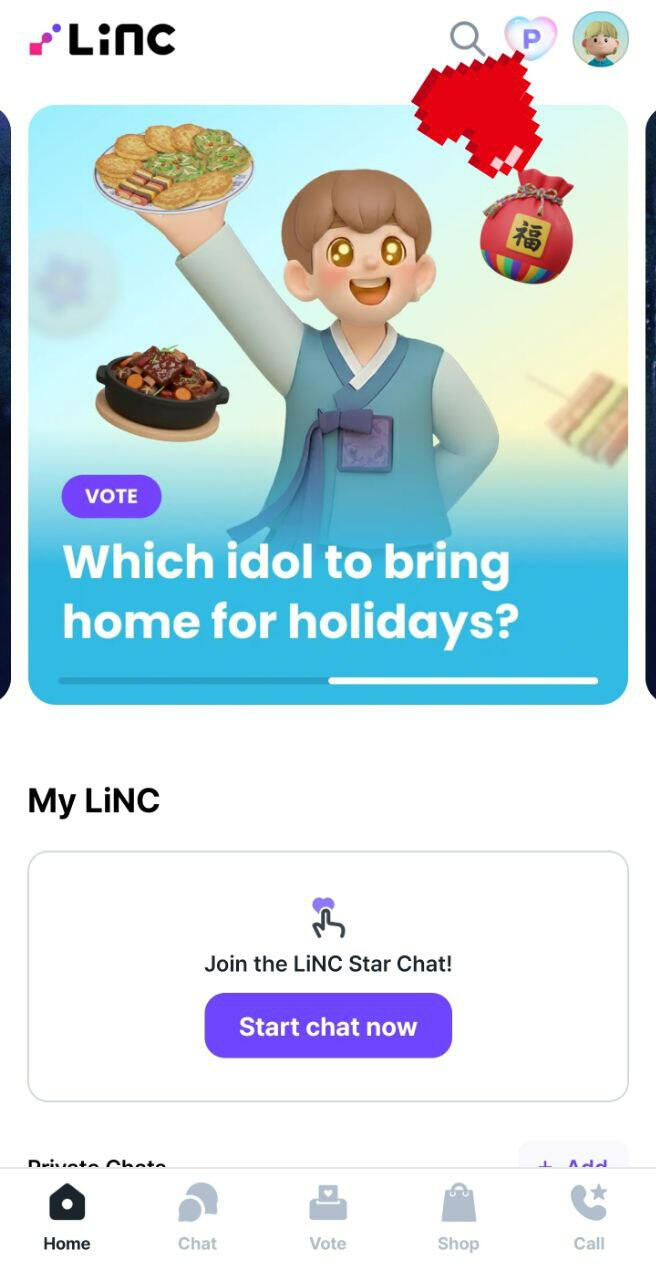Open the P heart points icon
656x1280 pixels.
click(530, 38)
